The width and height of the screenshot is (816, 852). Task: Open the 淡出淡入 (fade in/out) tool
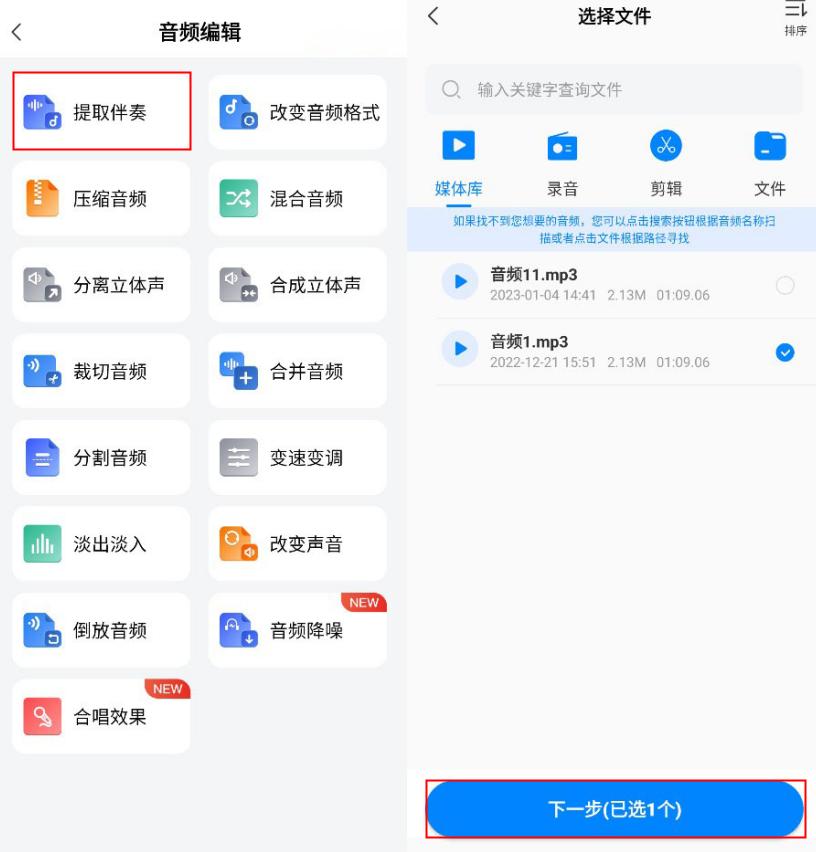(x=100, y=544)
